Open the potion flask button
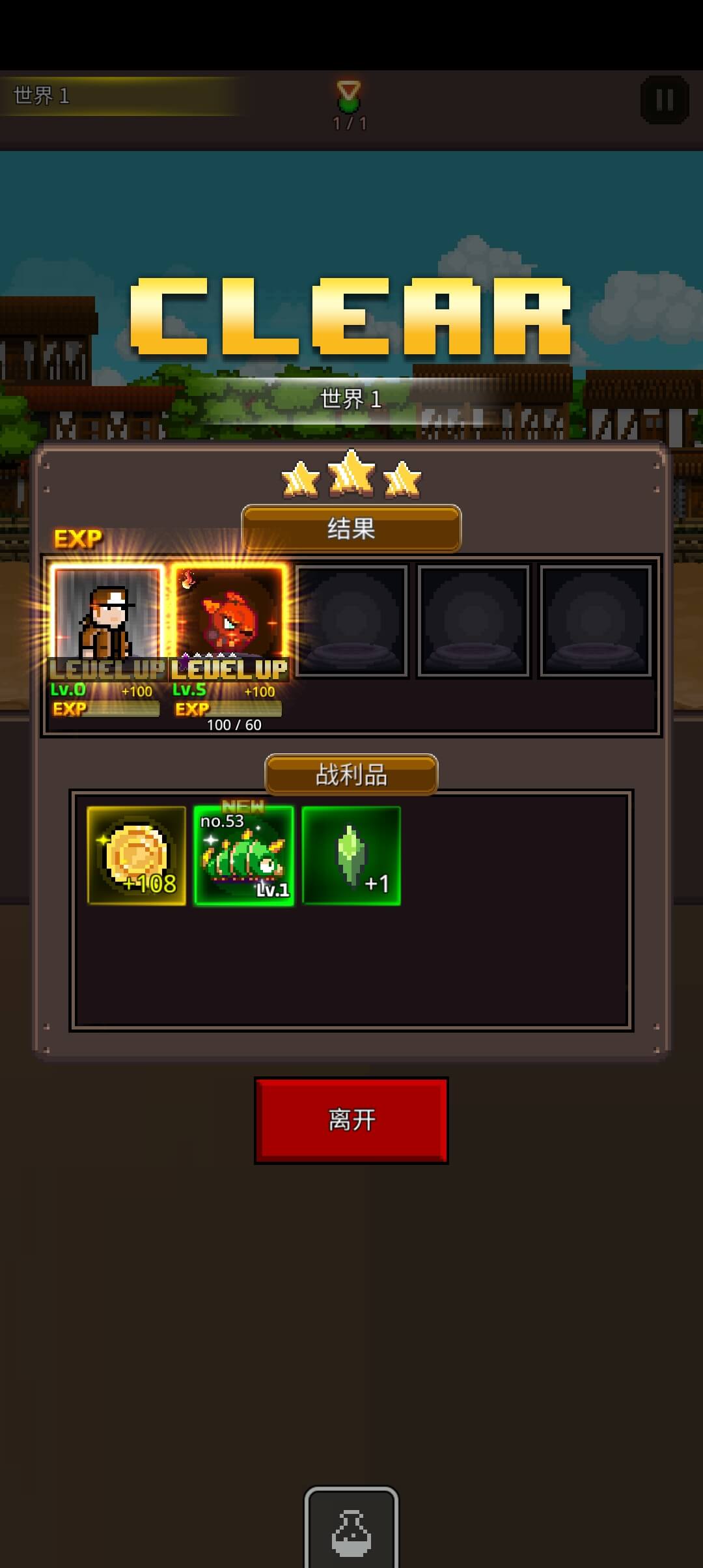The width and height of the screenshot is (703, 1568). point(351,1530)
